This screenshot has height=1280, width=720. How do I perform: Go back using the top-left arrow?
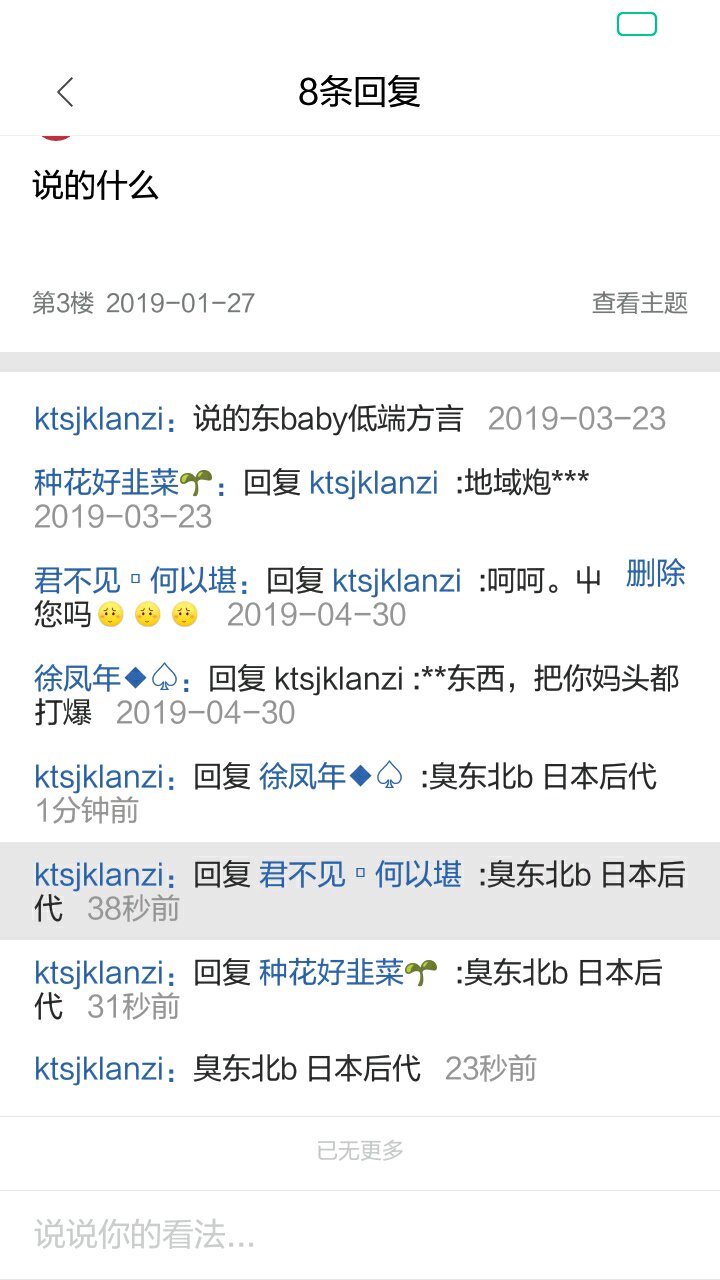pos(65,92)
